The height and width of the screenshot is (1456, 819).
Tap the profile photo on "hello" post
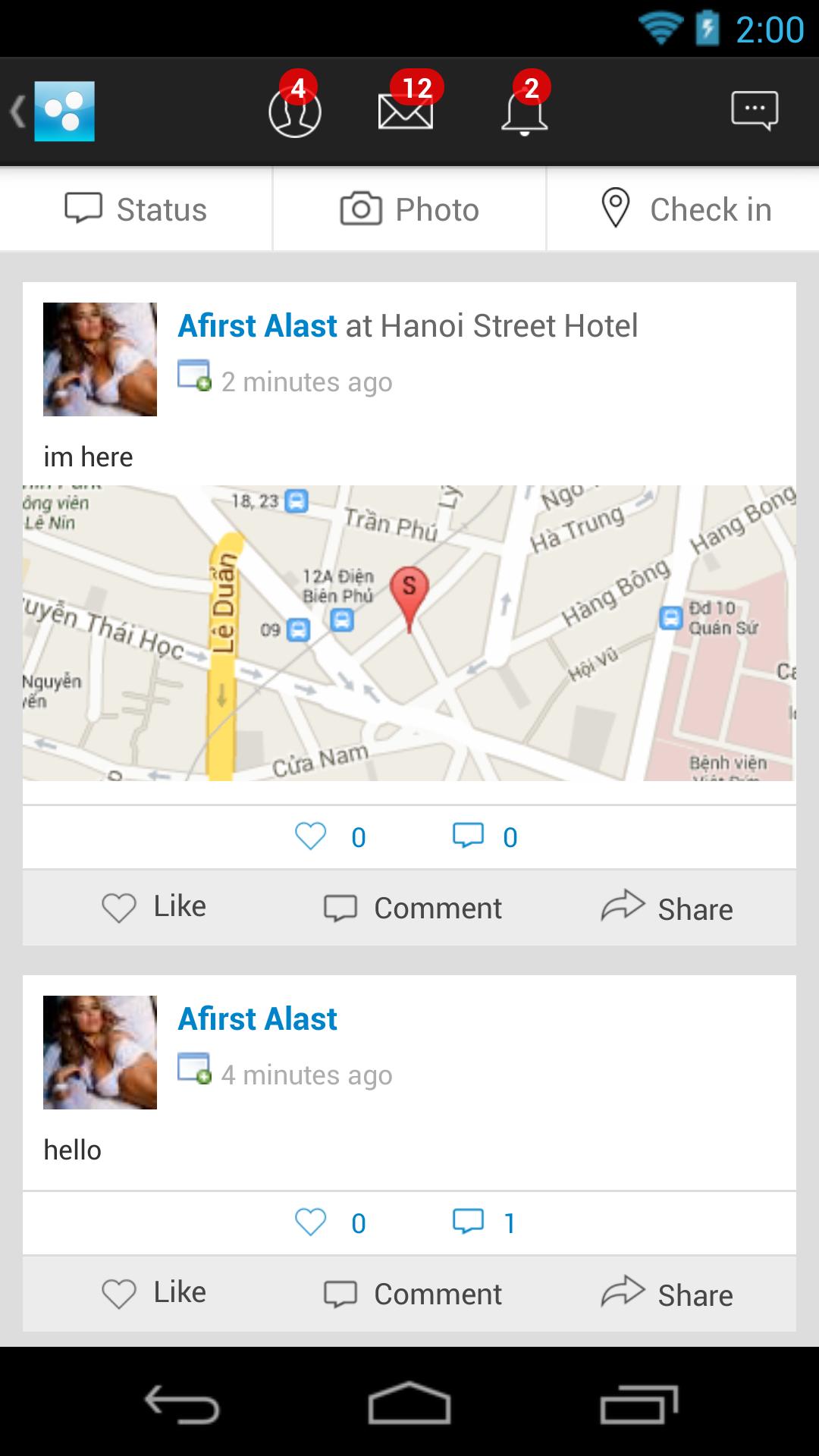[100, 1053]
